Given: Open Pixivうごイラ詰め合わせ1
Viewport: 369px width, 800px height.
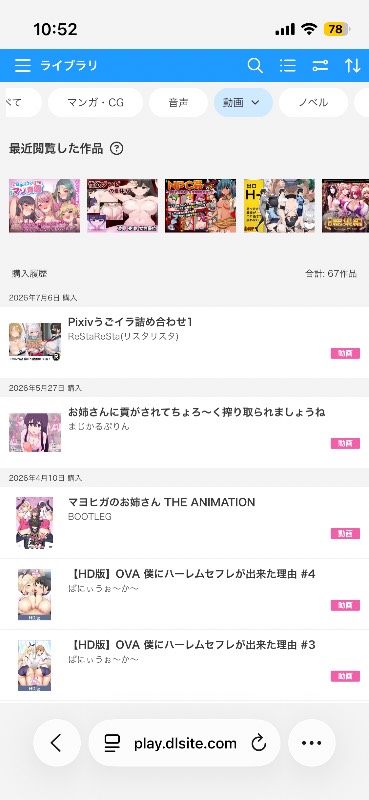Looking at the screenshot, I should (184, 342).
